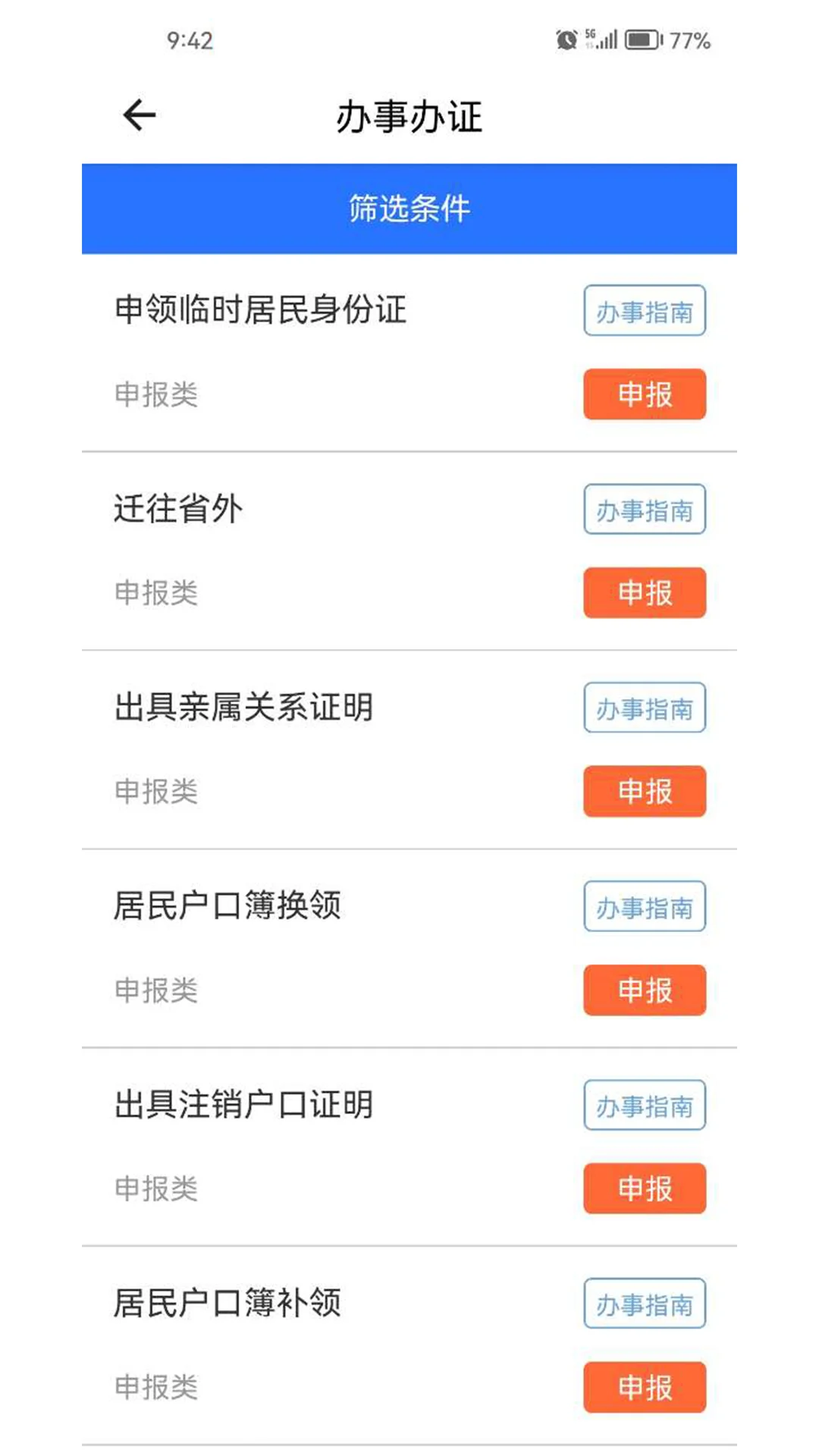819x1456 pixels.
Task: Tap the battery indicator showing 77%
Action: tap(641, 39)
